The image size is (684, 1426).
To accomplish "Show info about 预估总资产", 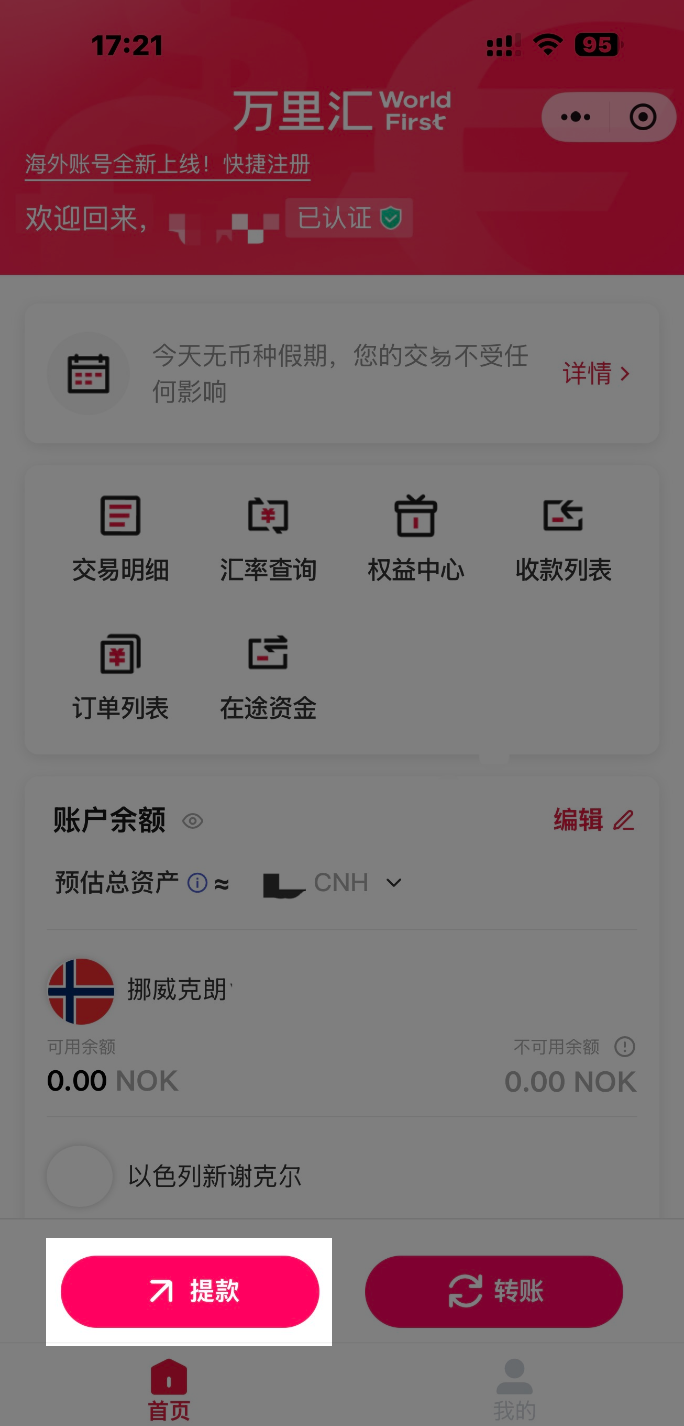I will pos(198,883).
